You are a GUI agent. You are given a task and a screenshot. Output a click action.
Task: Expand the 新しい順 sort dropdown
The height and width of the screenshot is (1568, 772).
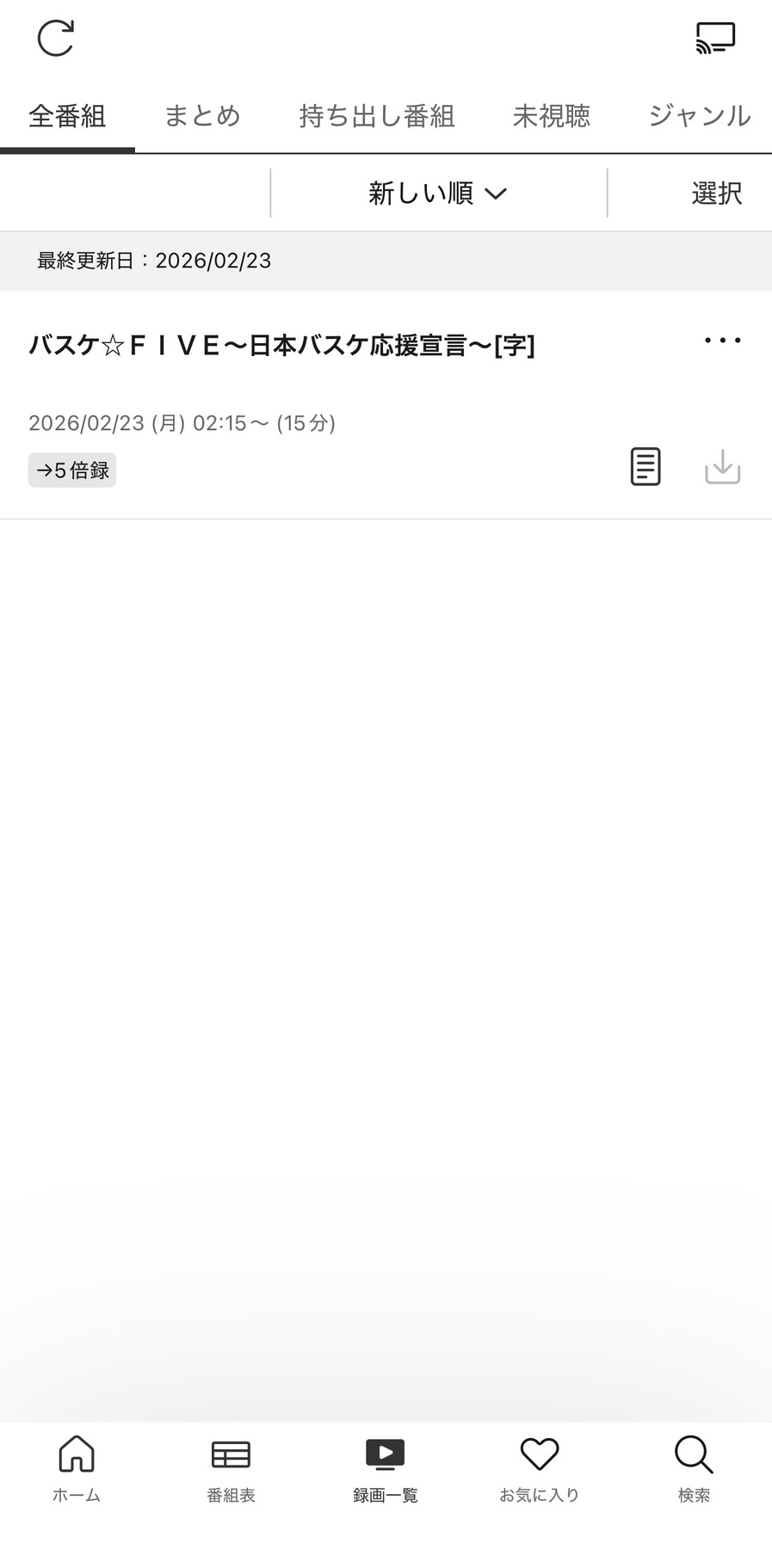437,194
